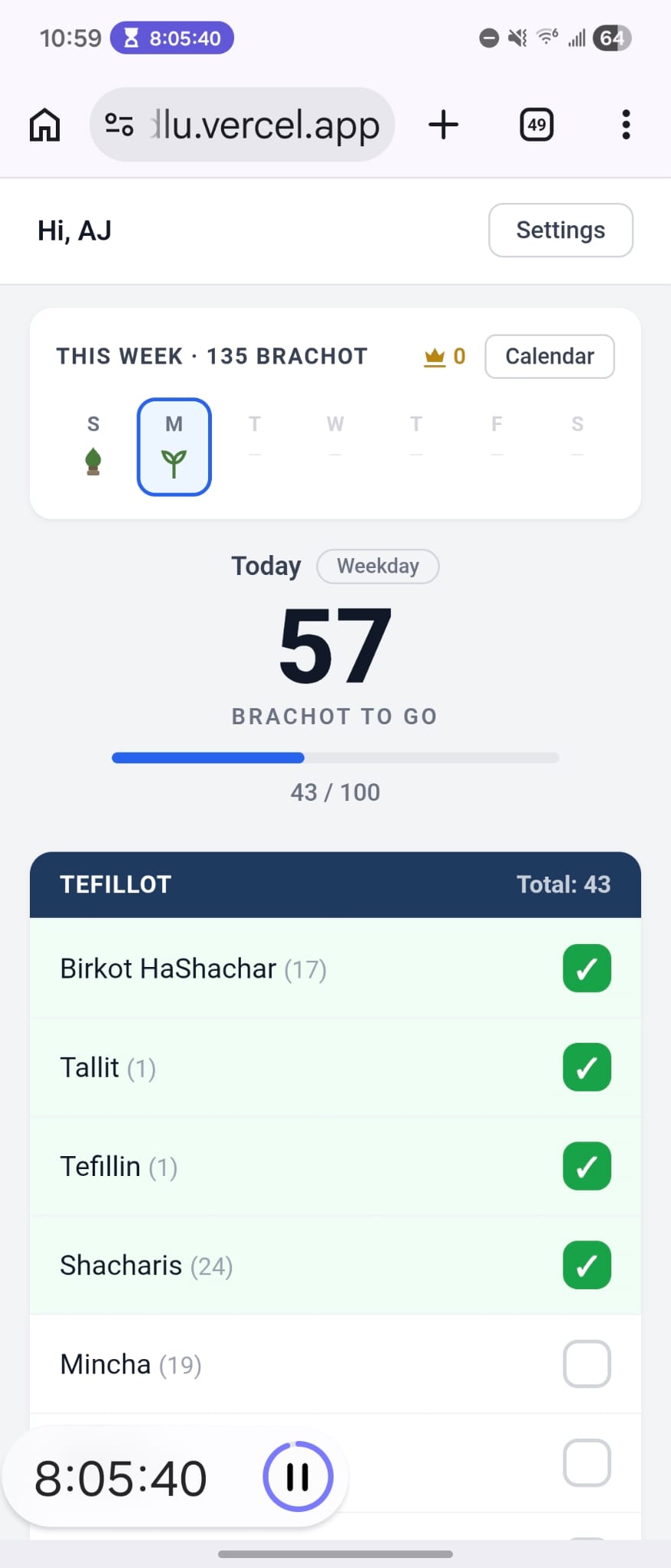
Task: Pause the running 8:05:40 timer
Action: (x=298, y=1477)
